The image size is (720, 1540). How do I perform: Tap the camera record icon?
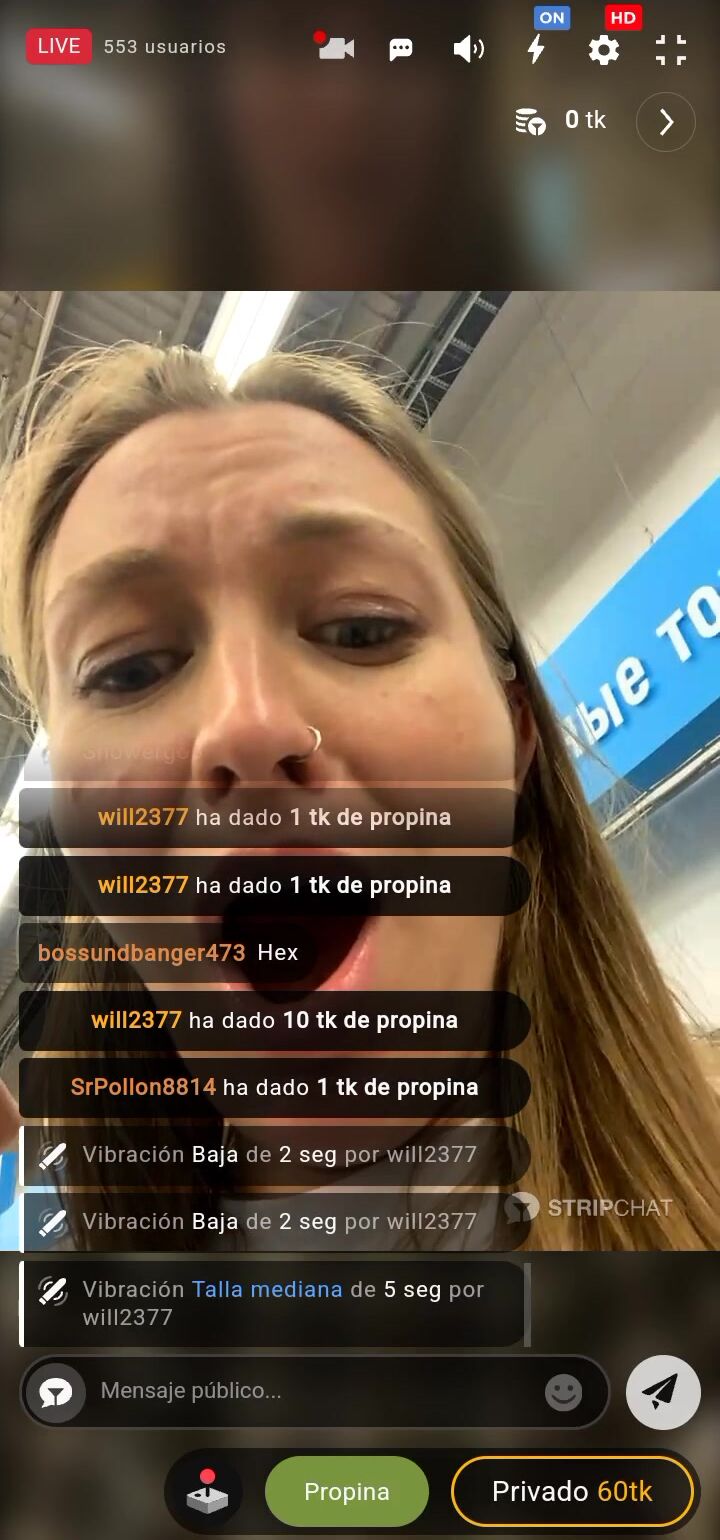(336, 48)
